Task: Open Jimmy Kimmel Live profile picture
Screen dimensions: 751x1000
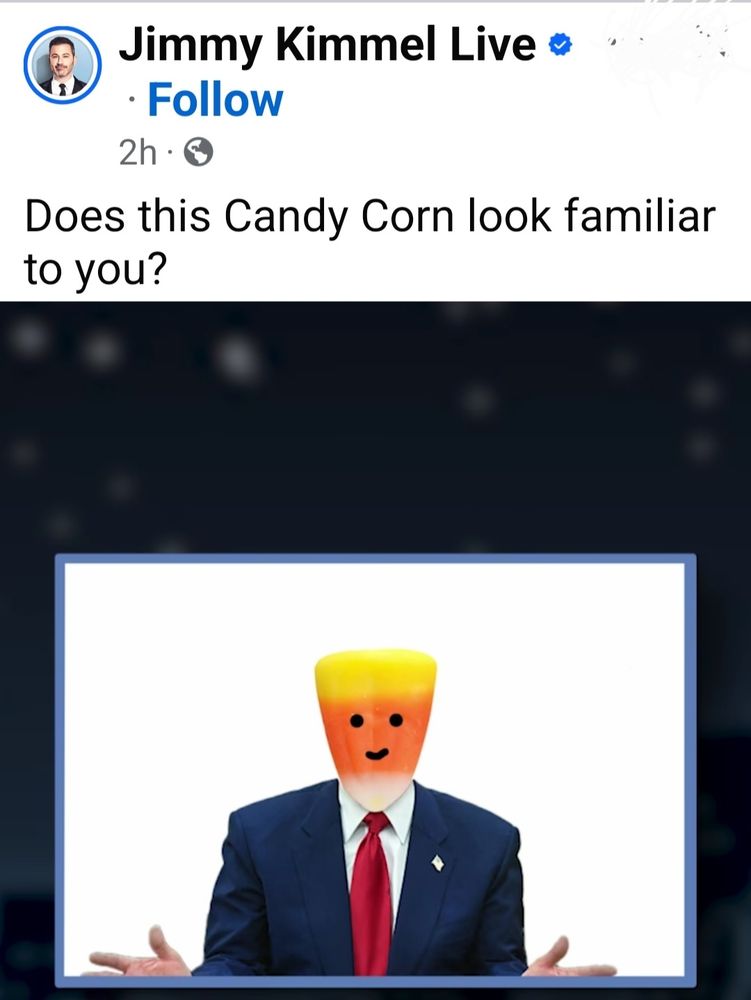Action: [62, 64]
